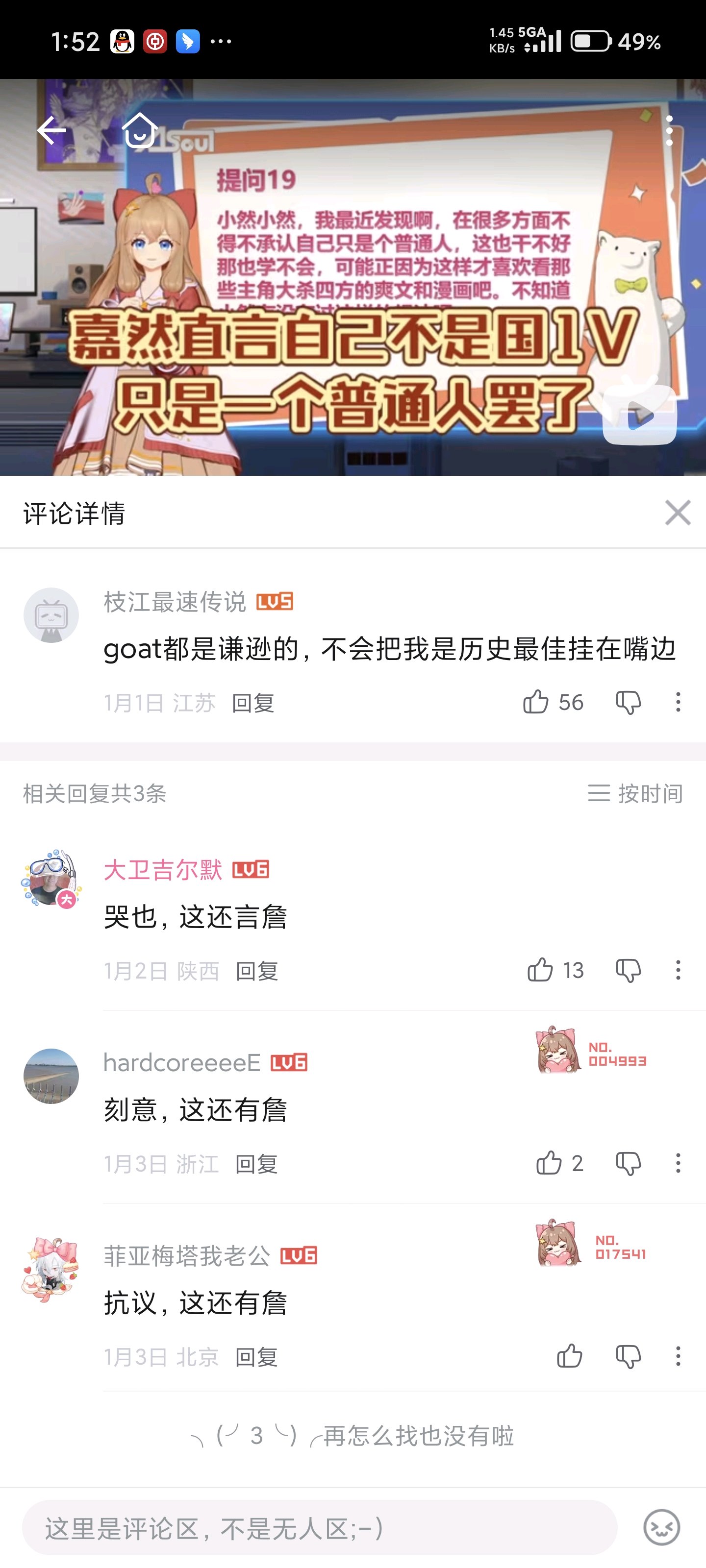706x1568 pixels.
Task: Like the reply by hardcoreeeeE
Action: click(x=549, y=1163)
